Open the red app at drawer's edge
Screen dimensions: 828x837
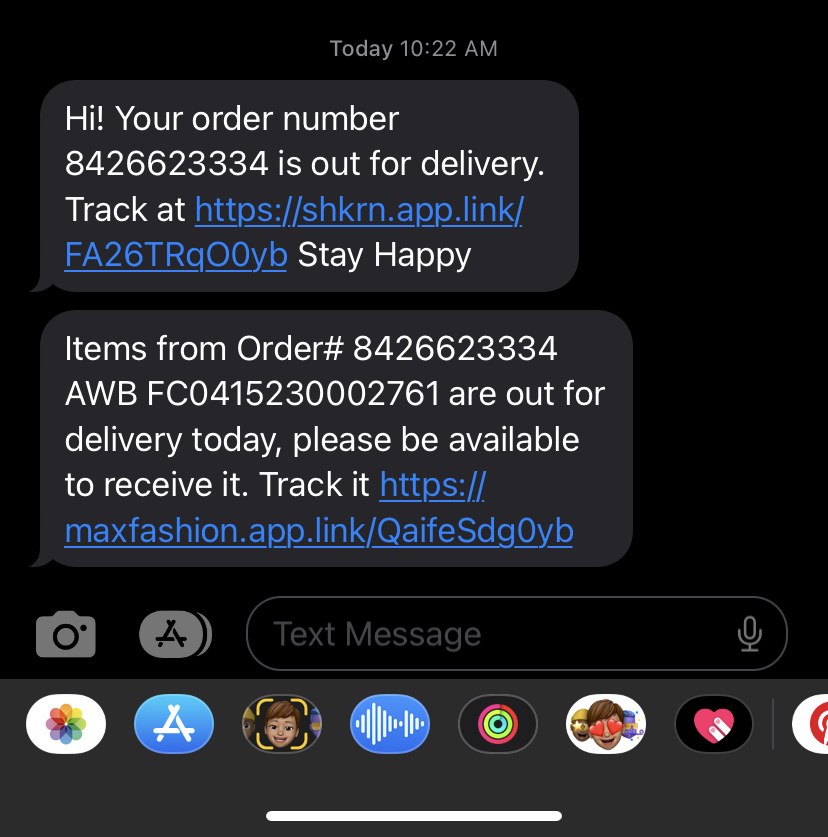(x=812, y=723)
